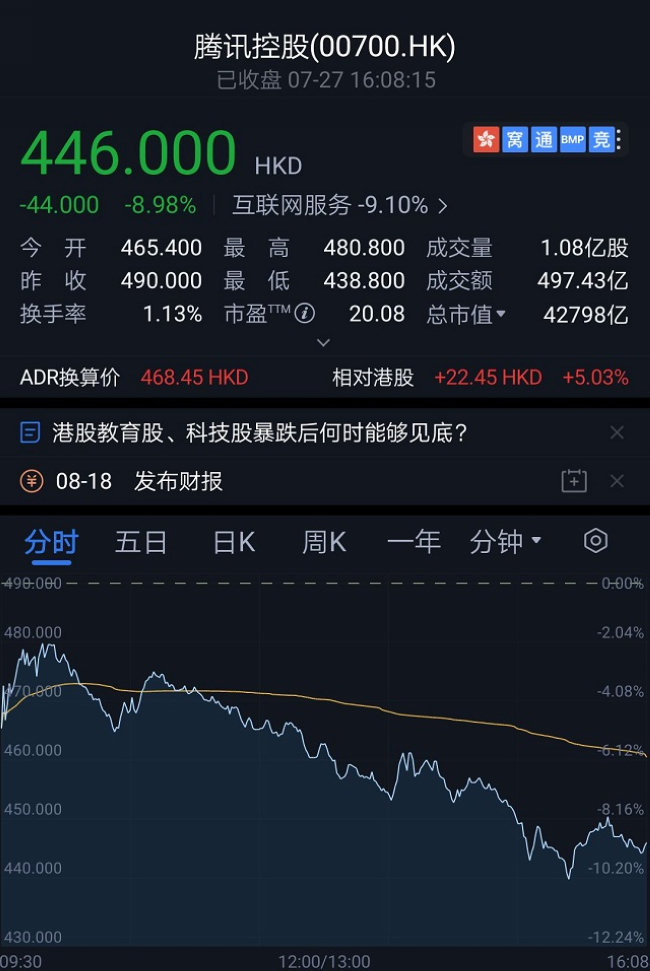Screen dimensions: 650x971
Task: Select the 日K chart tab
Action: pos(233,542)
